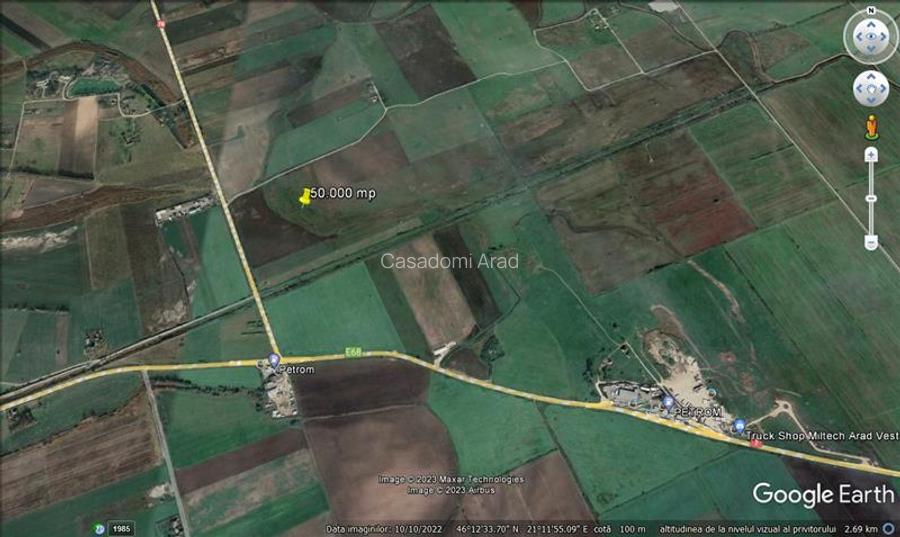Open the yellow 50.000 mp placemark pin
900x537 pixels.
tap(305, 197)
